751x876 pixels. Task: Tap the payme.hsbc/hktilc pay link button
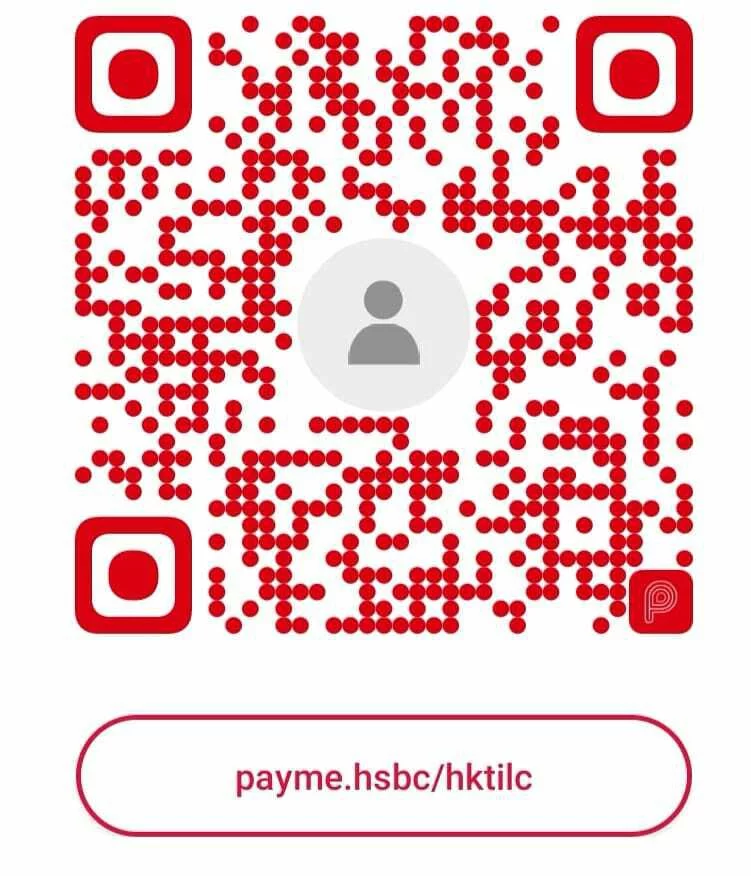click(383, 776)
